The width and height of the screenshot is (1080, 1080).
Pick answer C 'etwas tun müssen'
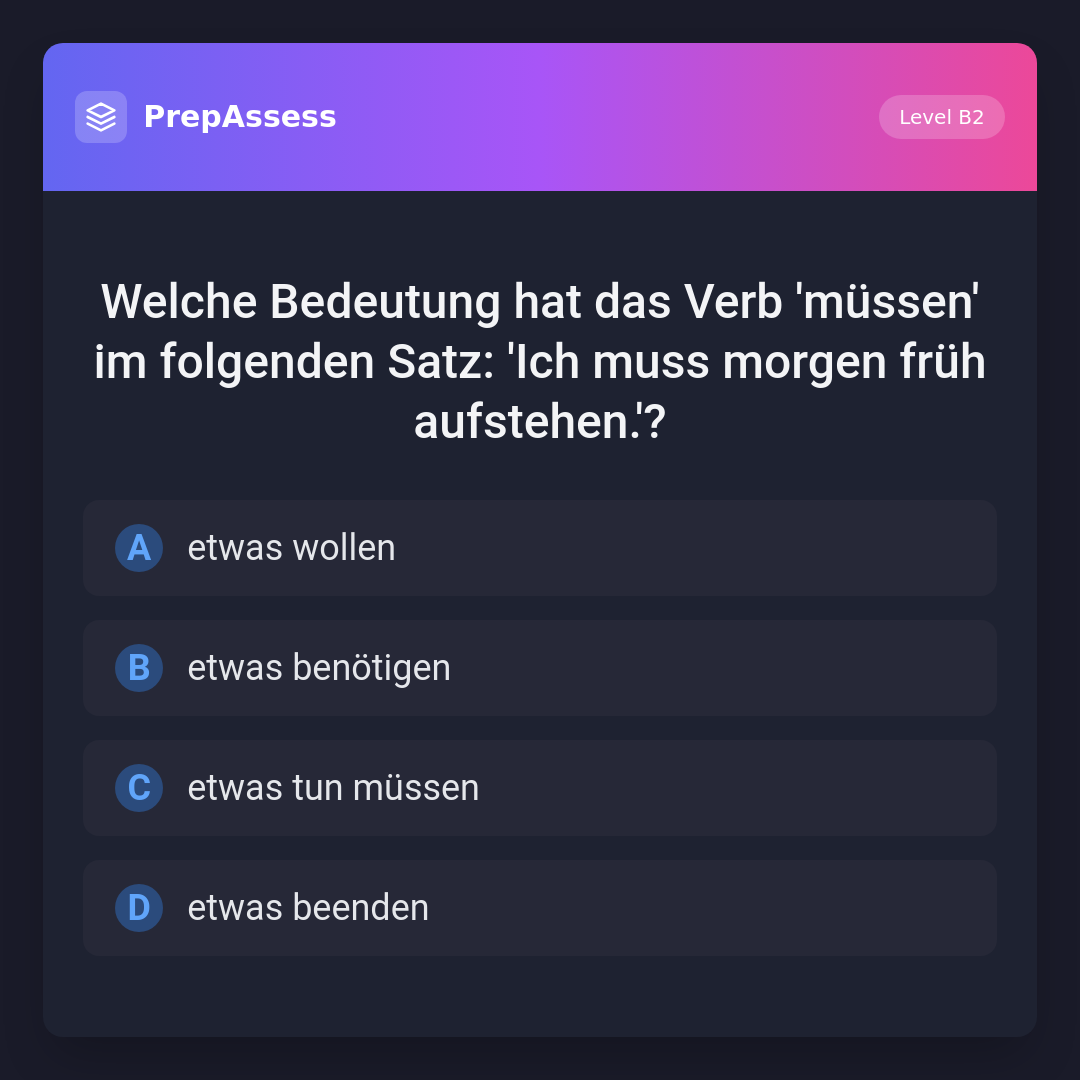(x=540, y=788)
